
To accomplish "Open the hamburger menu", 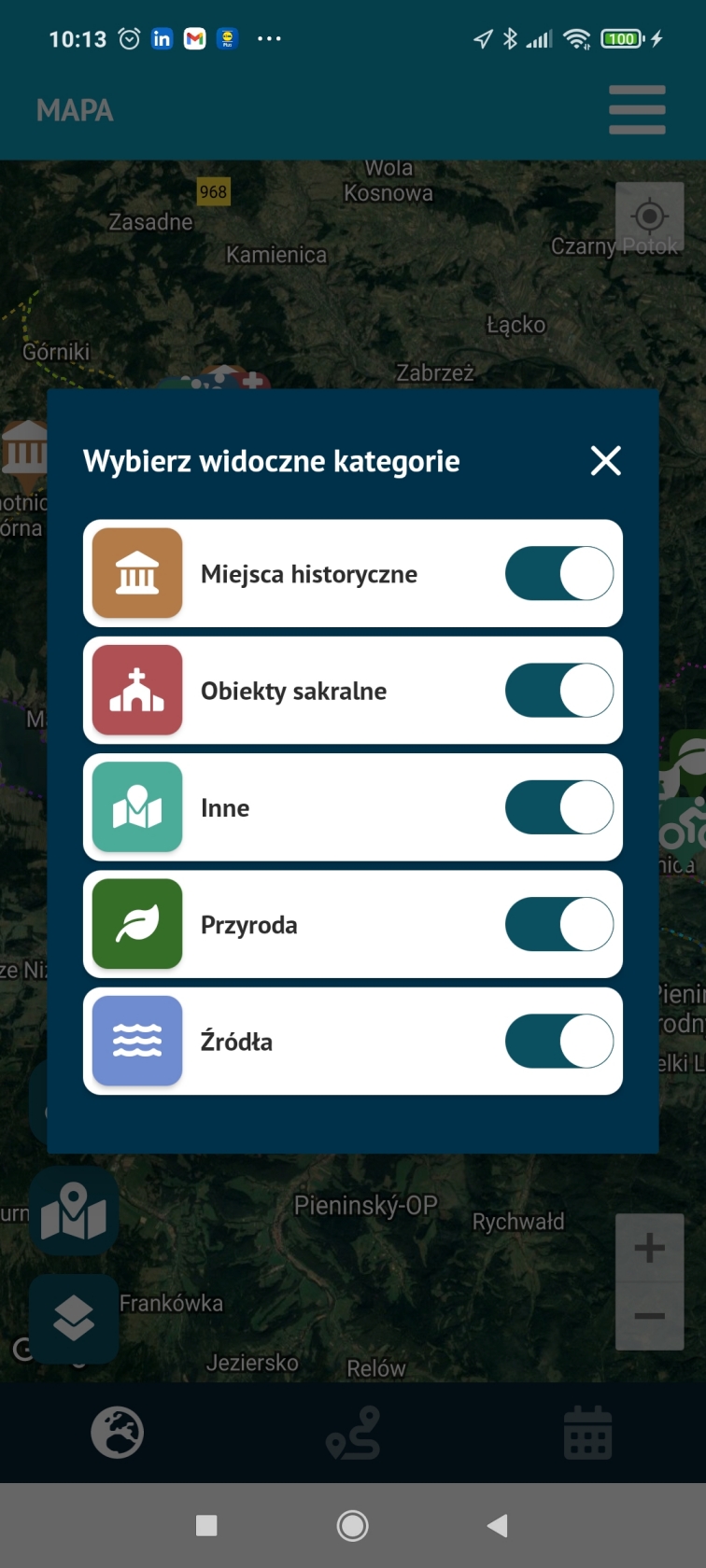I will pyautogui.click(x=637, y=109).
